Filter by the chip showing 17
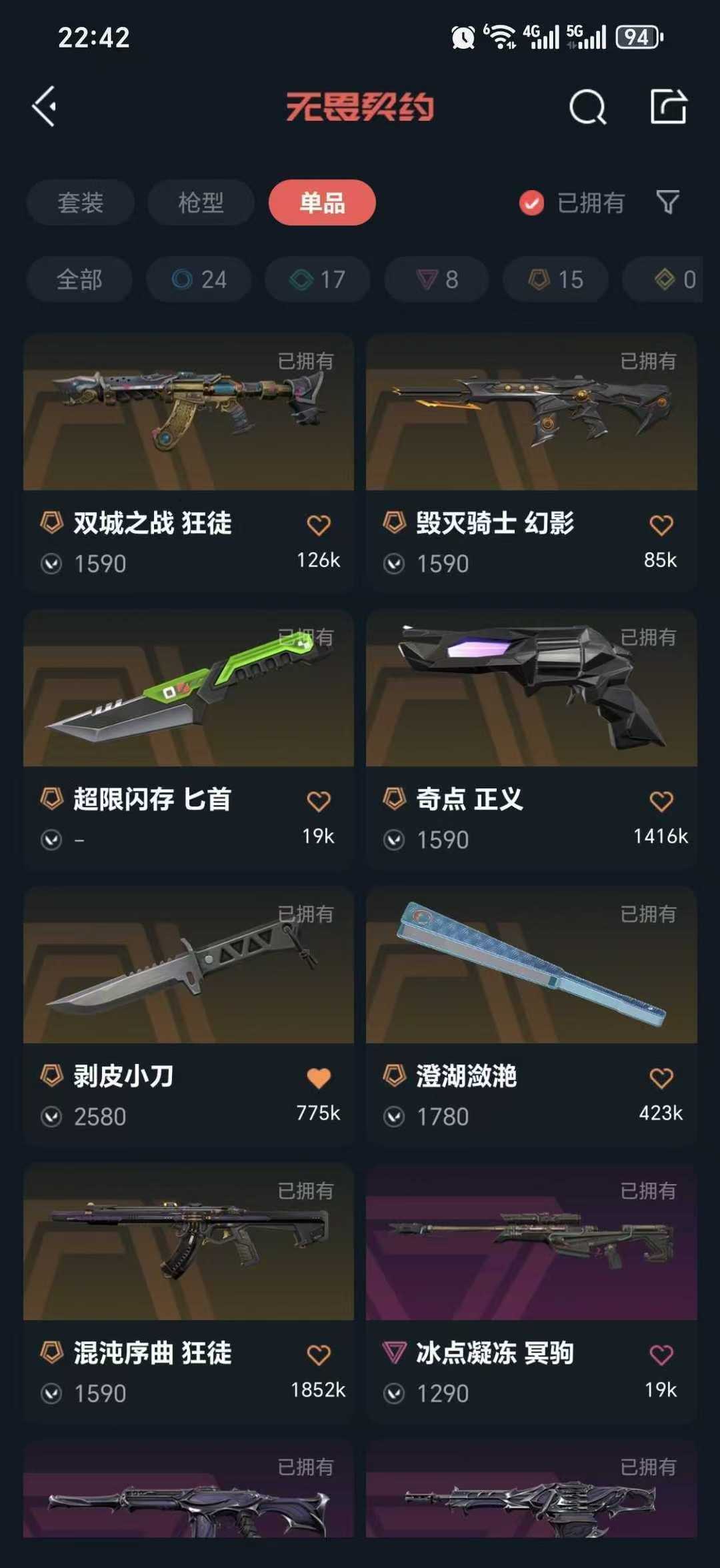 (317, 279)
